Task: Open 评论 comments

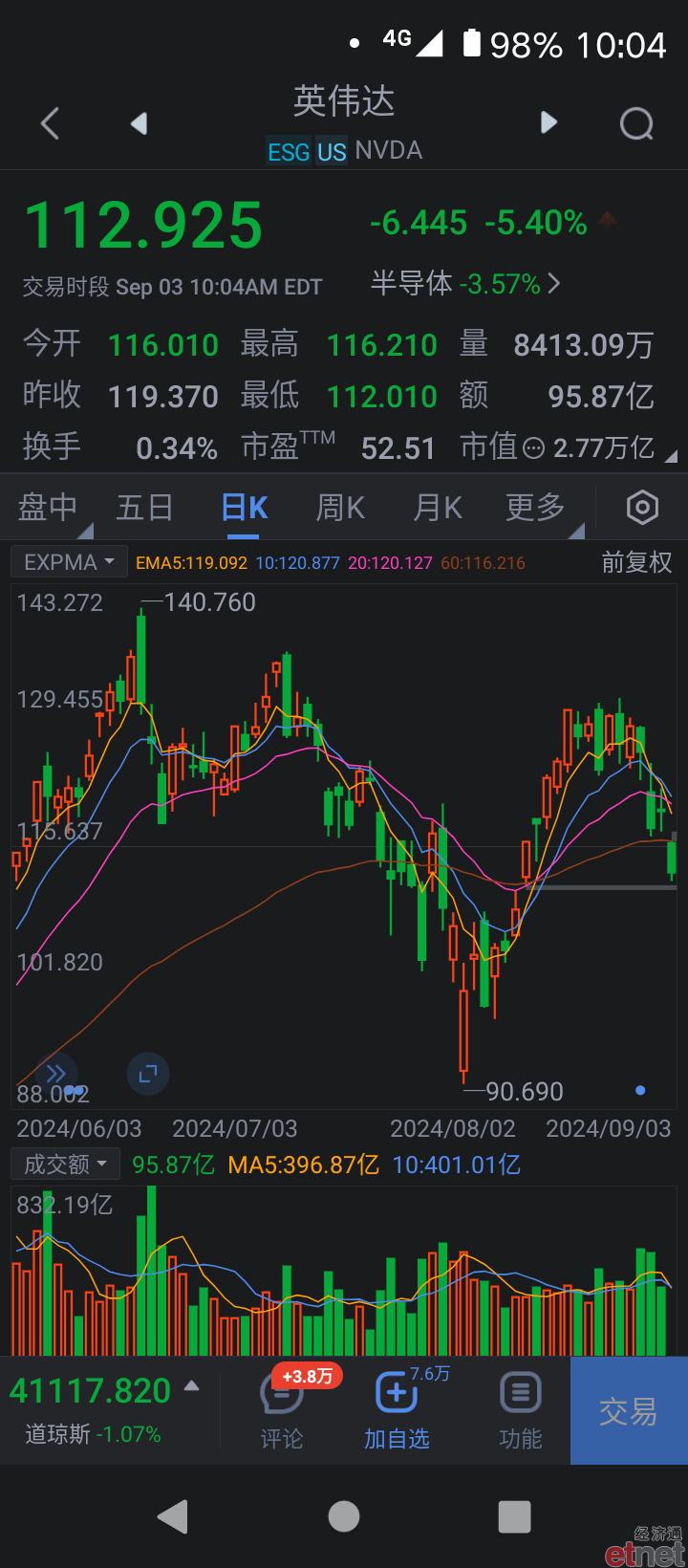Action: [282, 1412]
